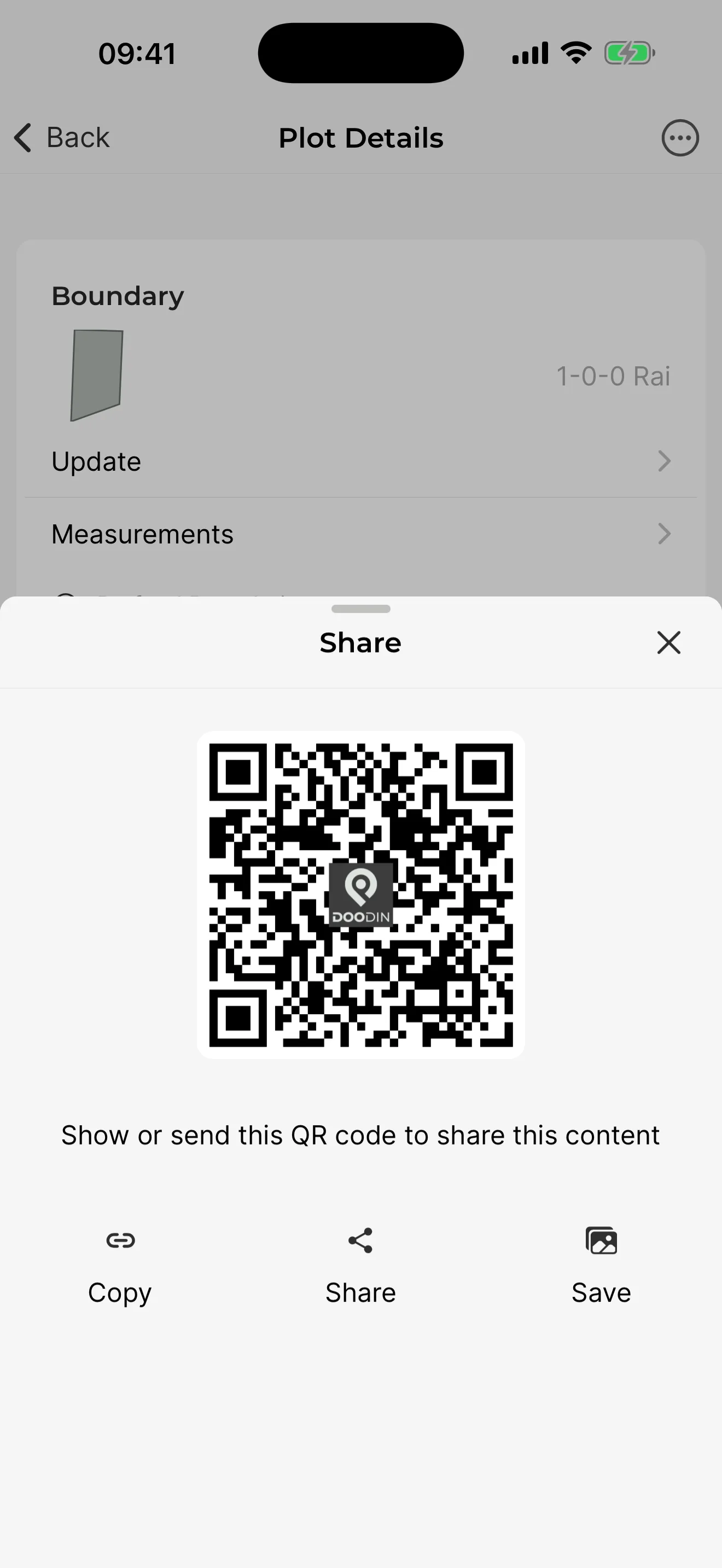Tap the Share sheet drag handle

[360, 609]
